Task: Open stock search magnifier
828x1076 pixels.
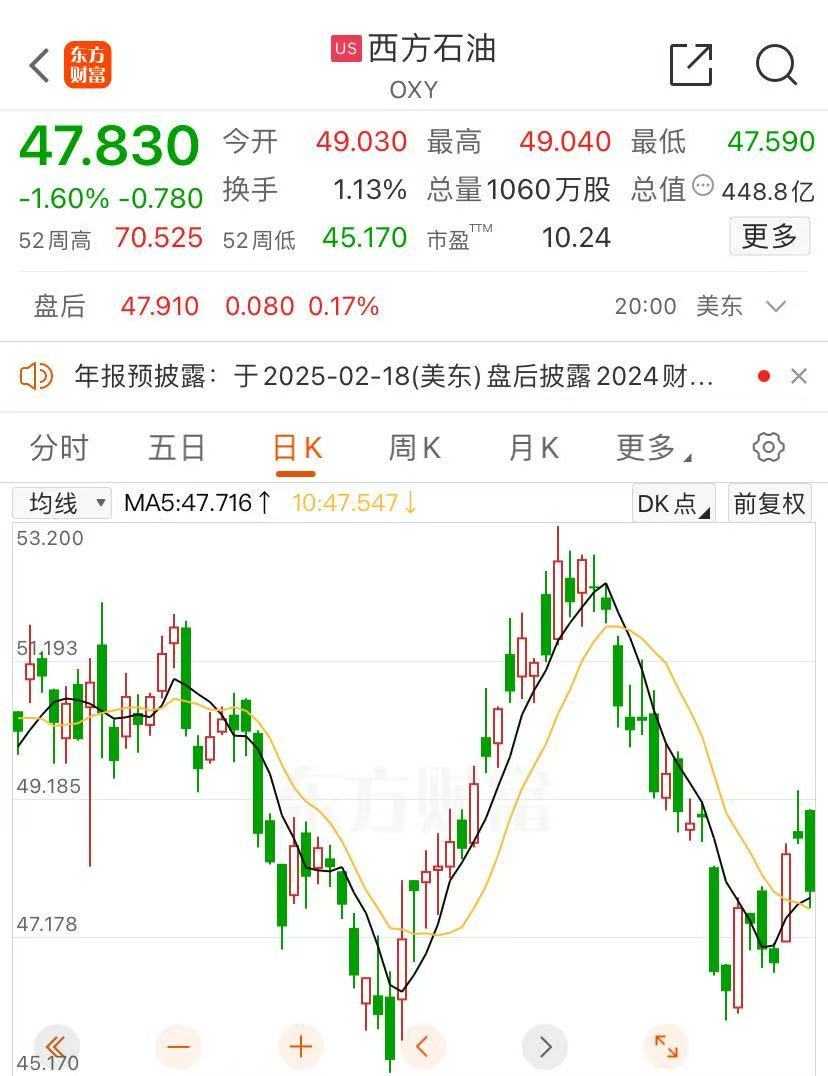Action: [x=776, y=66]
